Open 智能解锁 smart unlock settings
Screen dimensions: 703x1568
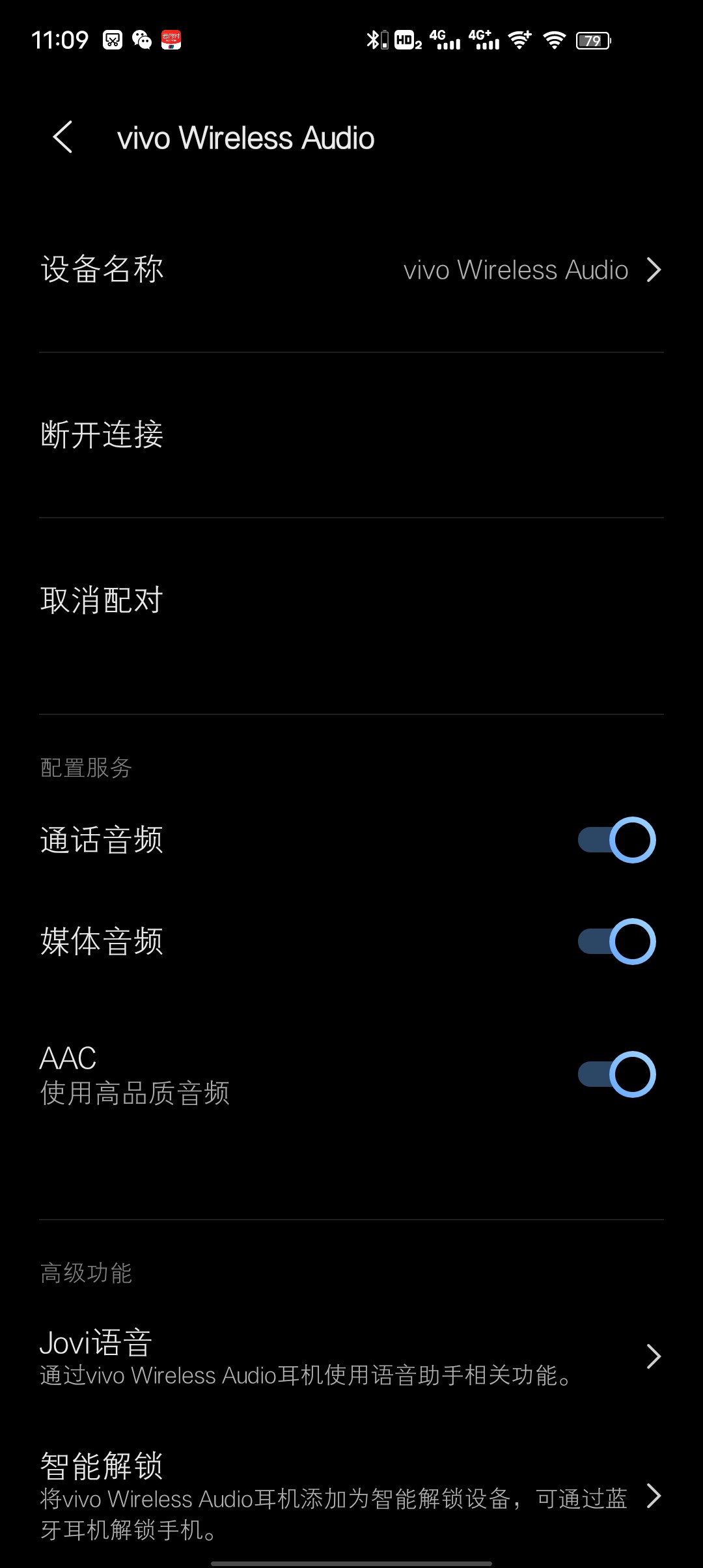pos(351,1496)
